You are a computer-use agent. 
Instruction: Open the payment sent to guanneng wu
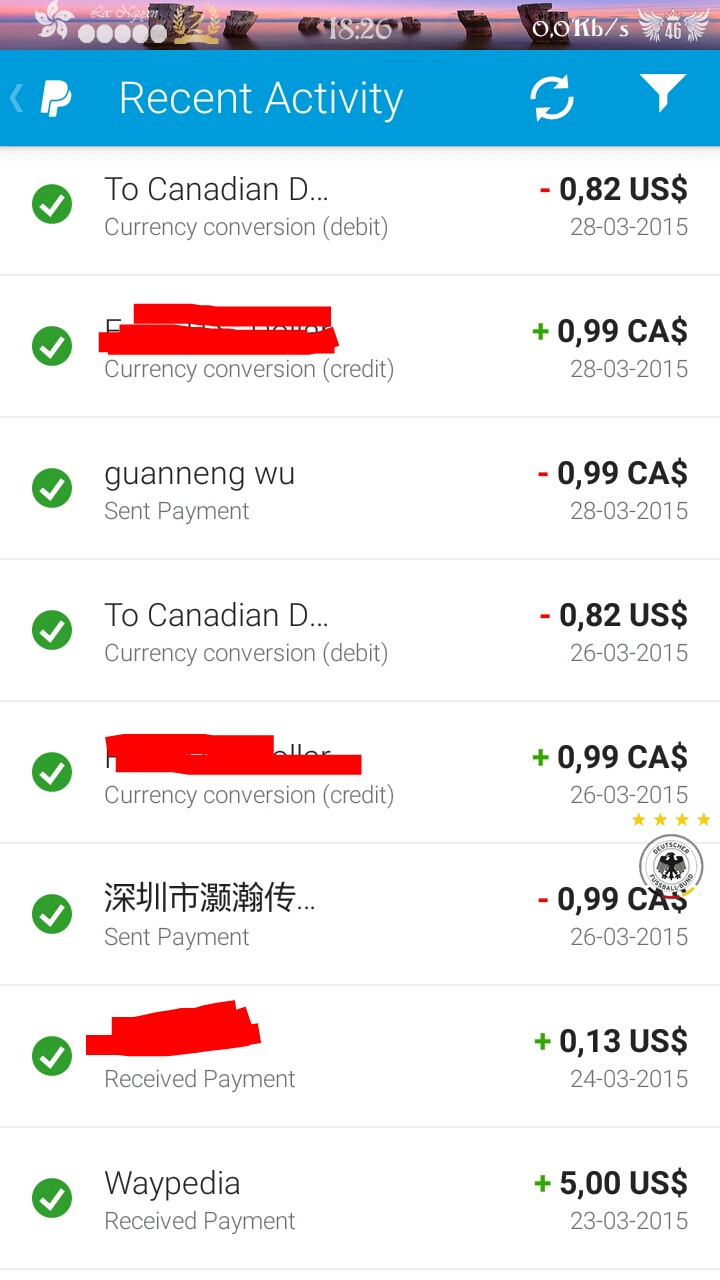coord(360,489)
